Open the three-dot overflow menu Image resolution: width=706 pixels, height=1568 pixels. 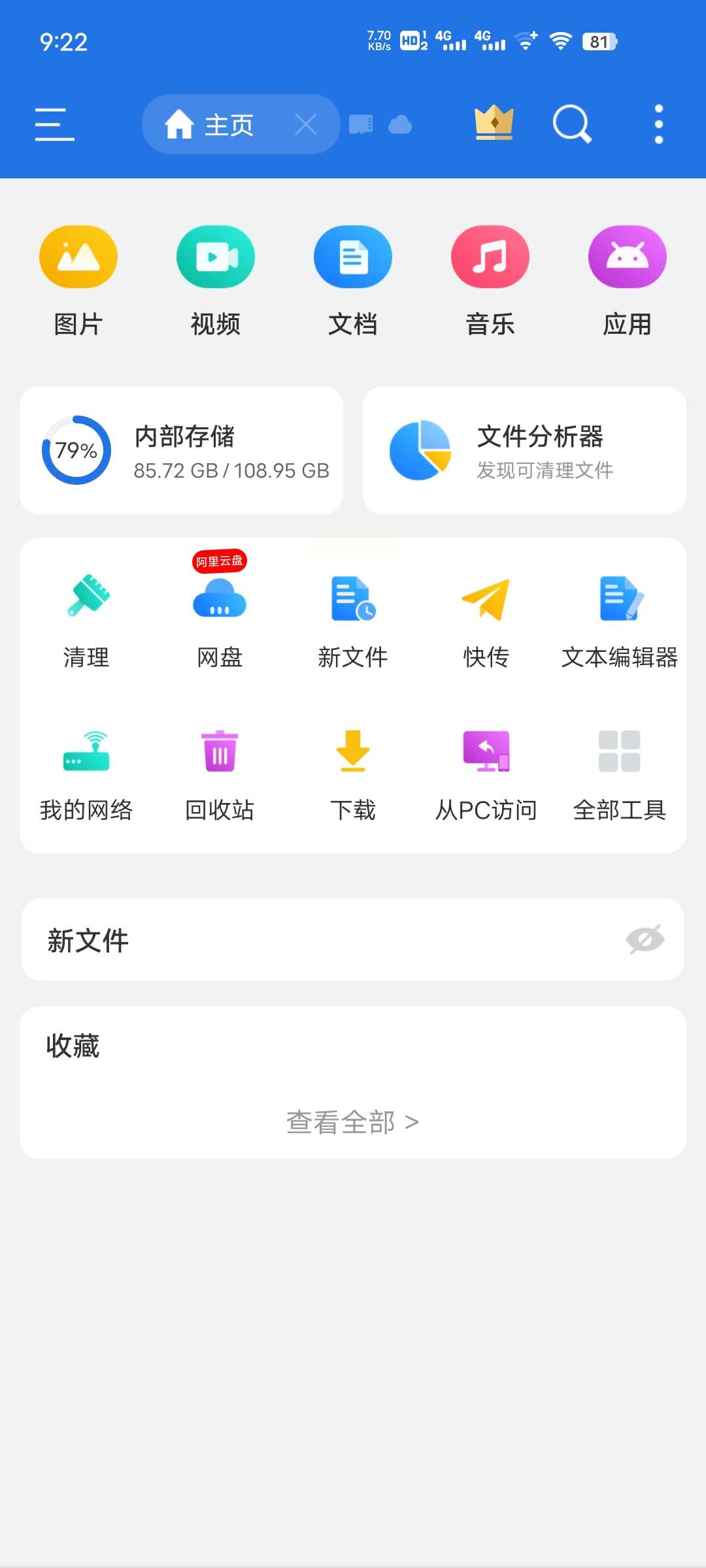pos(658,124)
